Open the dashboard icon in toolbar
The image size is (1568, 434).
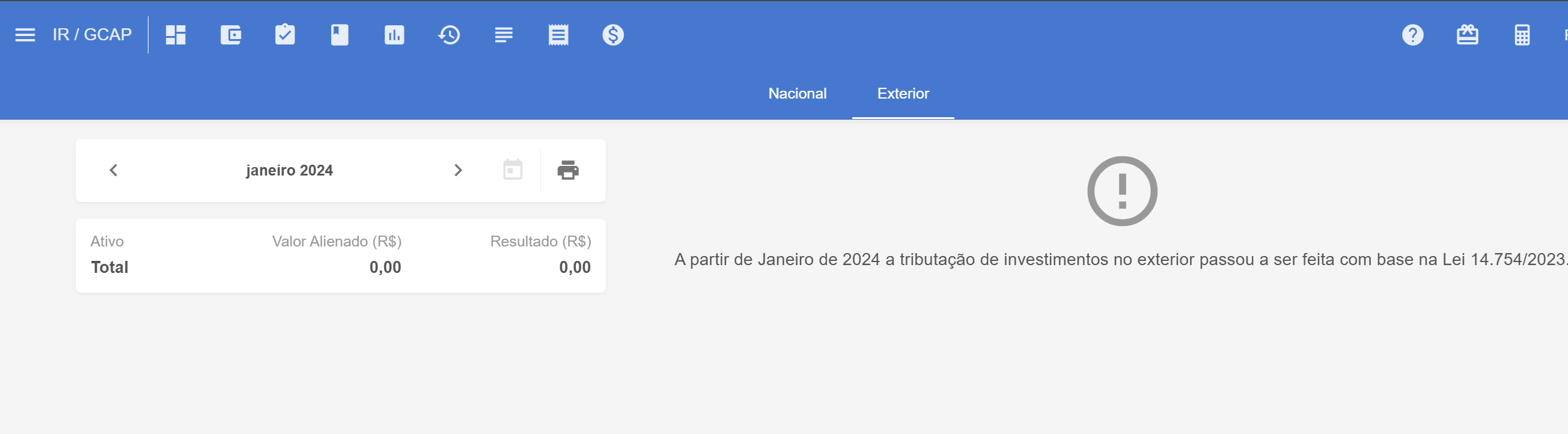point(175,35)
